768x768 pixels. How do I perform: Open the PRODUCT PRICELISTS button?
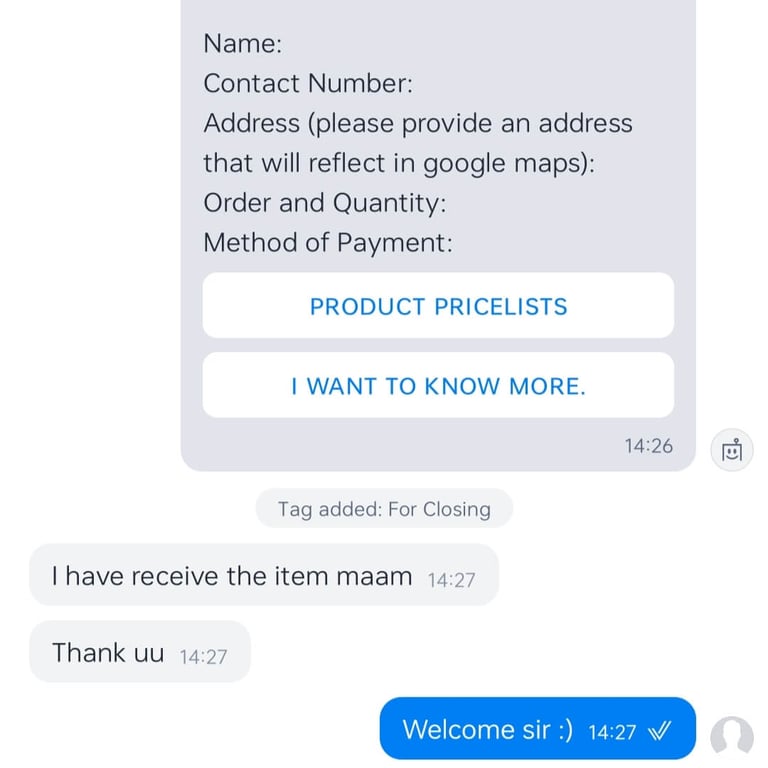coord(438,306)
